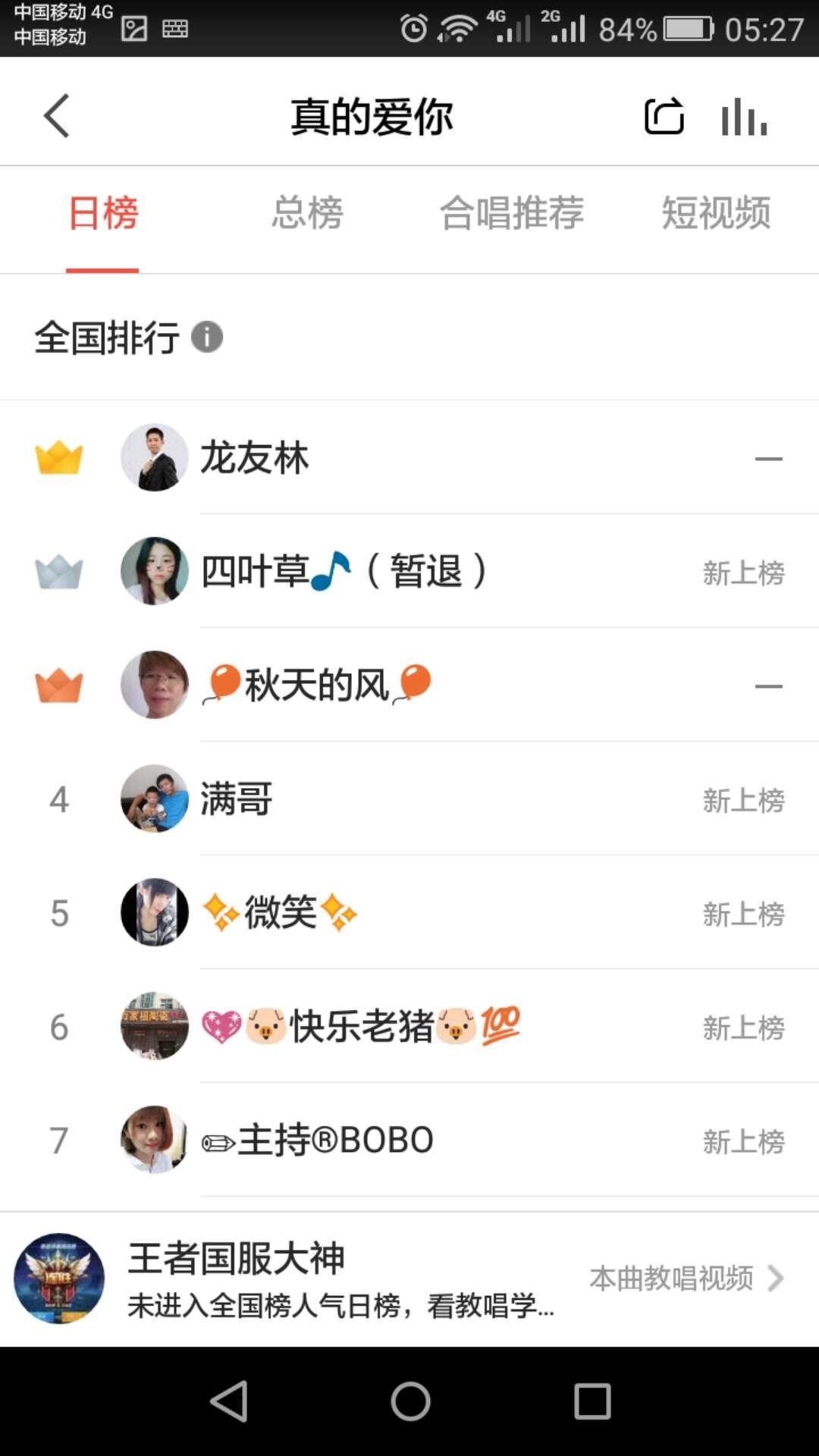Select the 日榜 tab
Screen dimensions: 819x1456
(102, 213)
